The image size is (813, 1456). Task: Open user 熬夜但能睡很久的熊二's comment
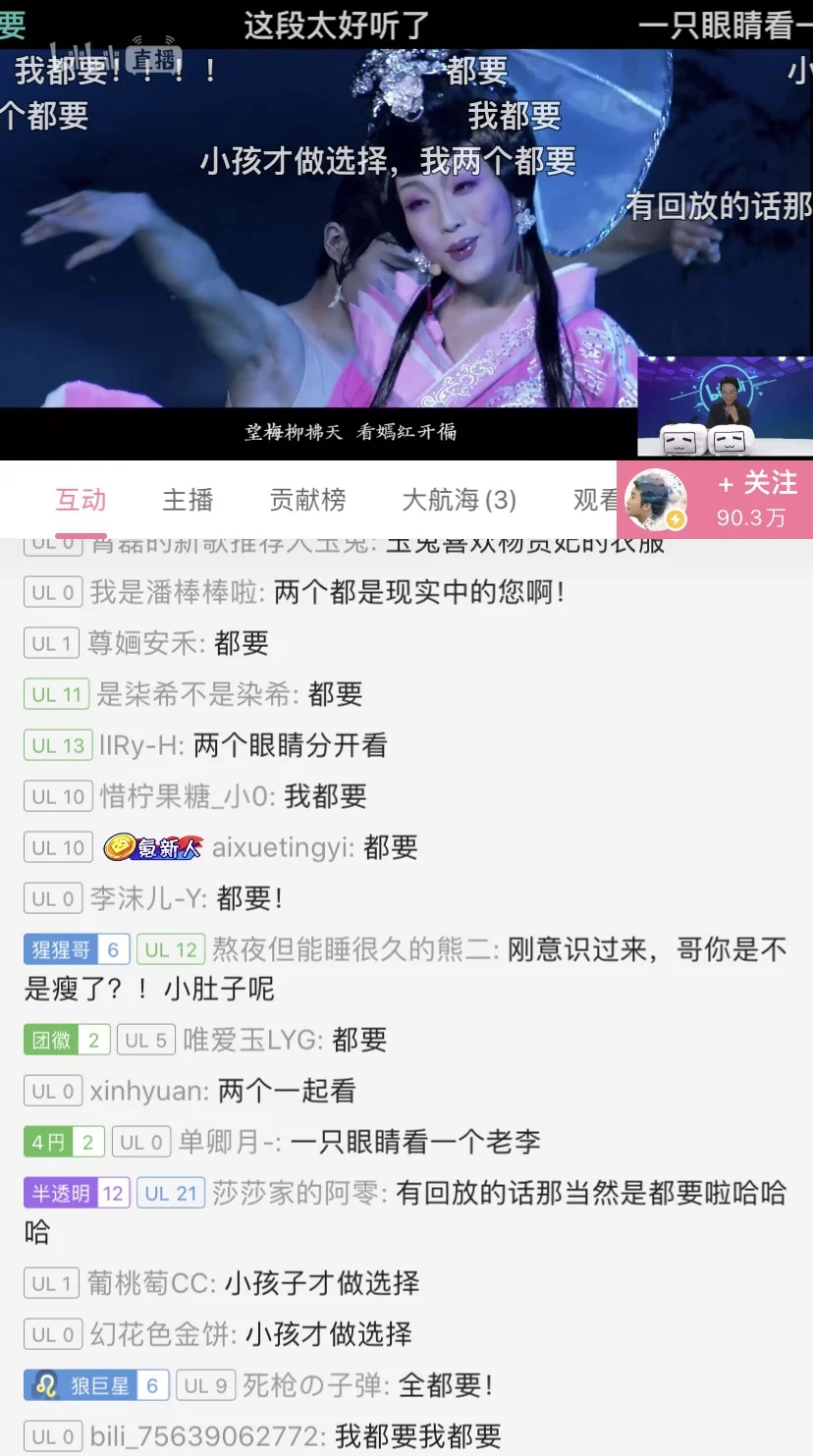tap(406, 968)
